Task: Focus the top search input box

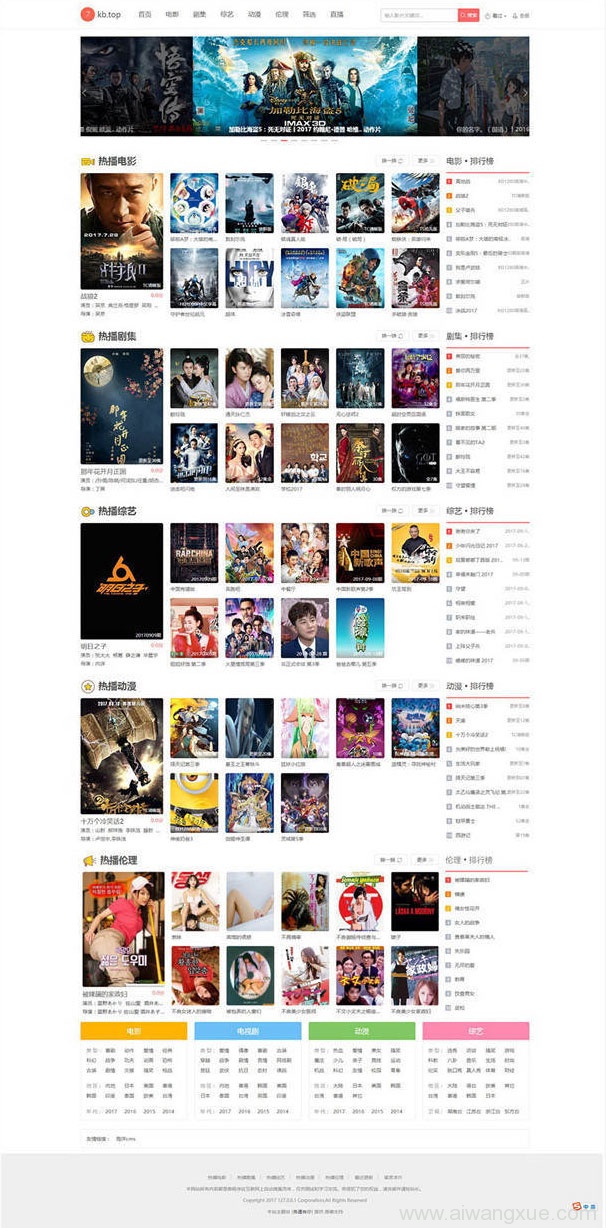Action: [418, 15]
